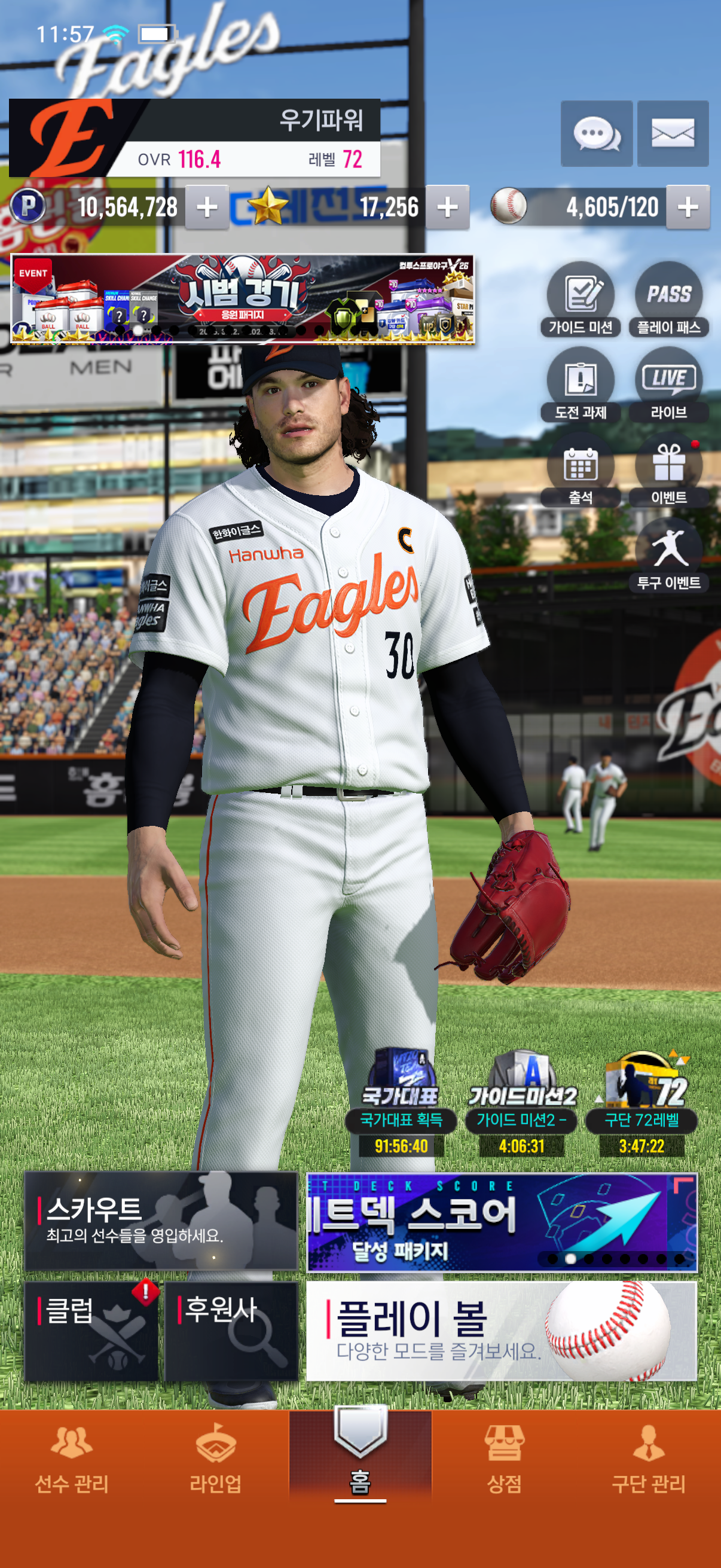
Task: Switch to 선수 관리 tab
Action: coord(72,1459)
